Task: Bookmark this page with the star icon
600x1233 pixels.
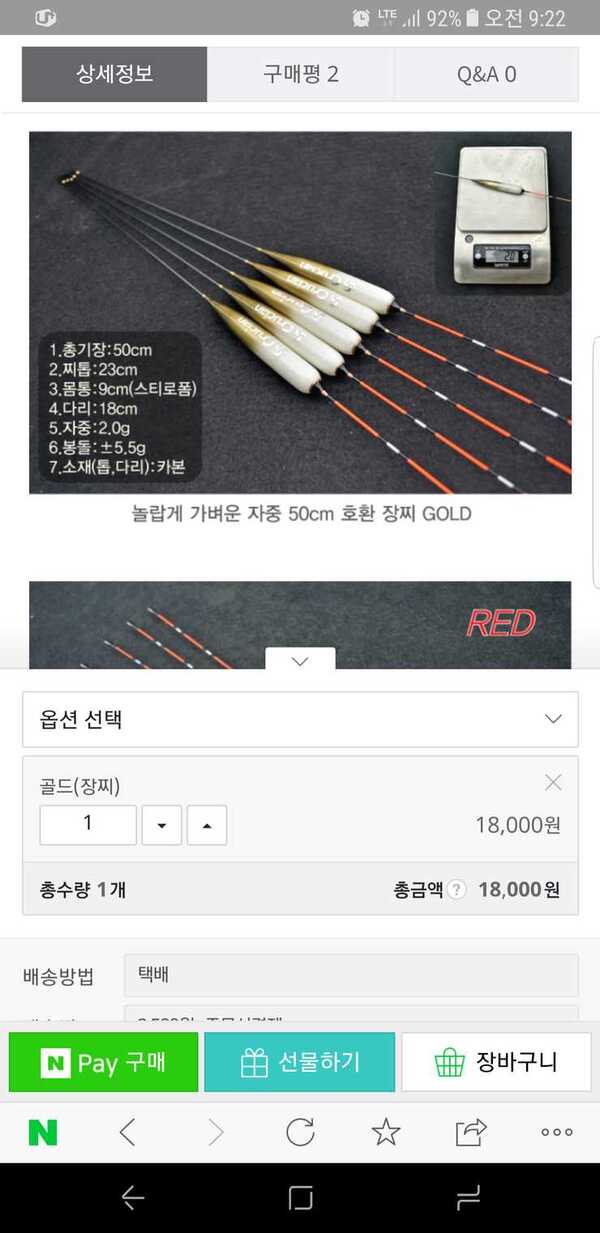Action: click(x=386, y=1132)
